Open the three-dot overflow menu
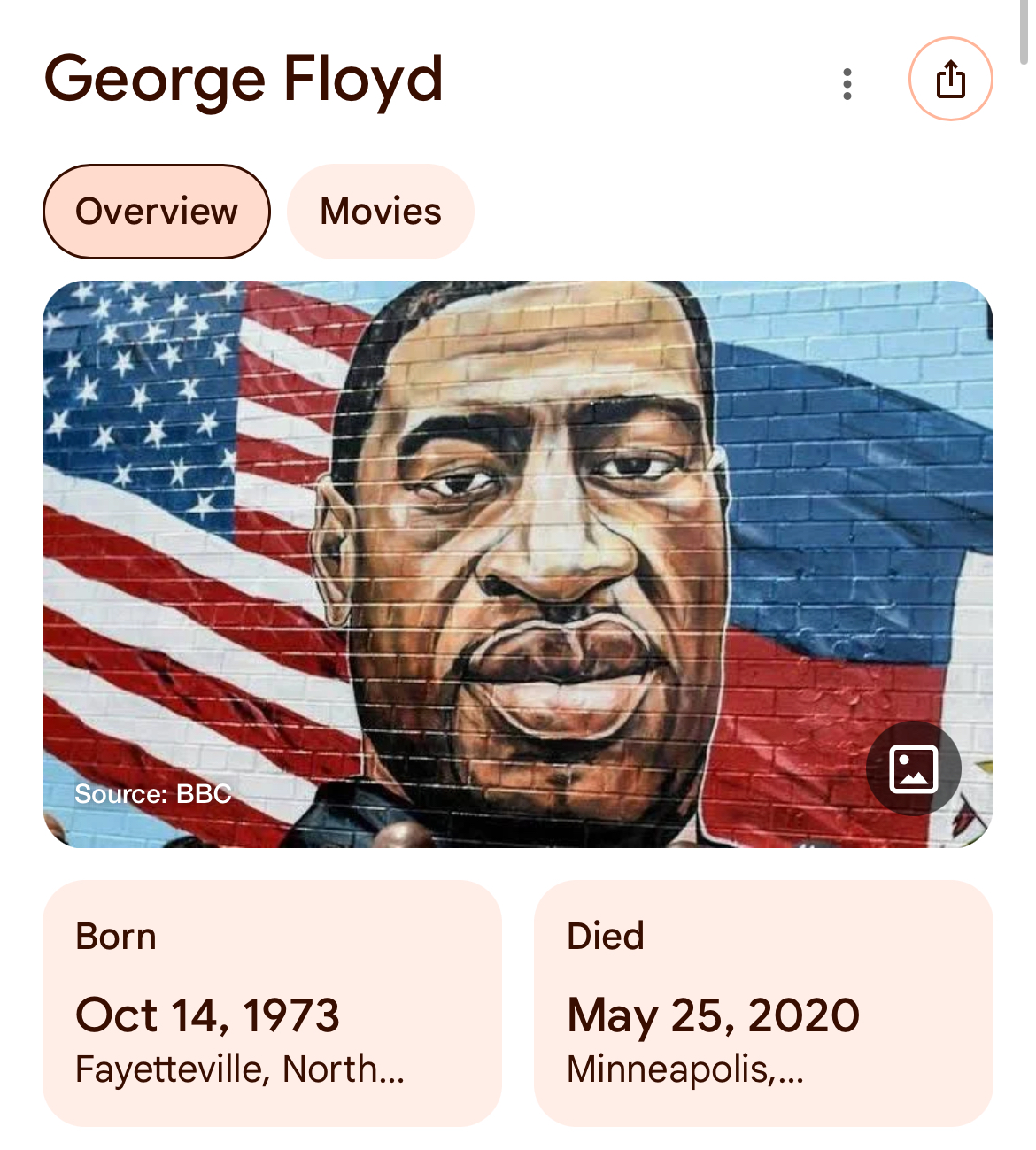 [847, 83]
